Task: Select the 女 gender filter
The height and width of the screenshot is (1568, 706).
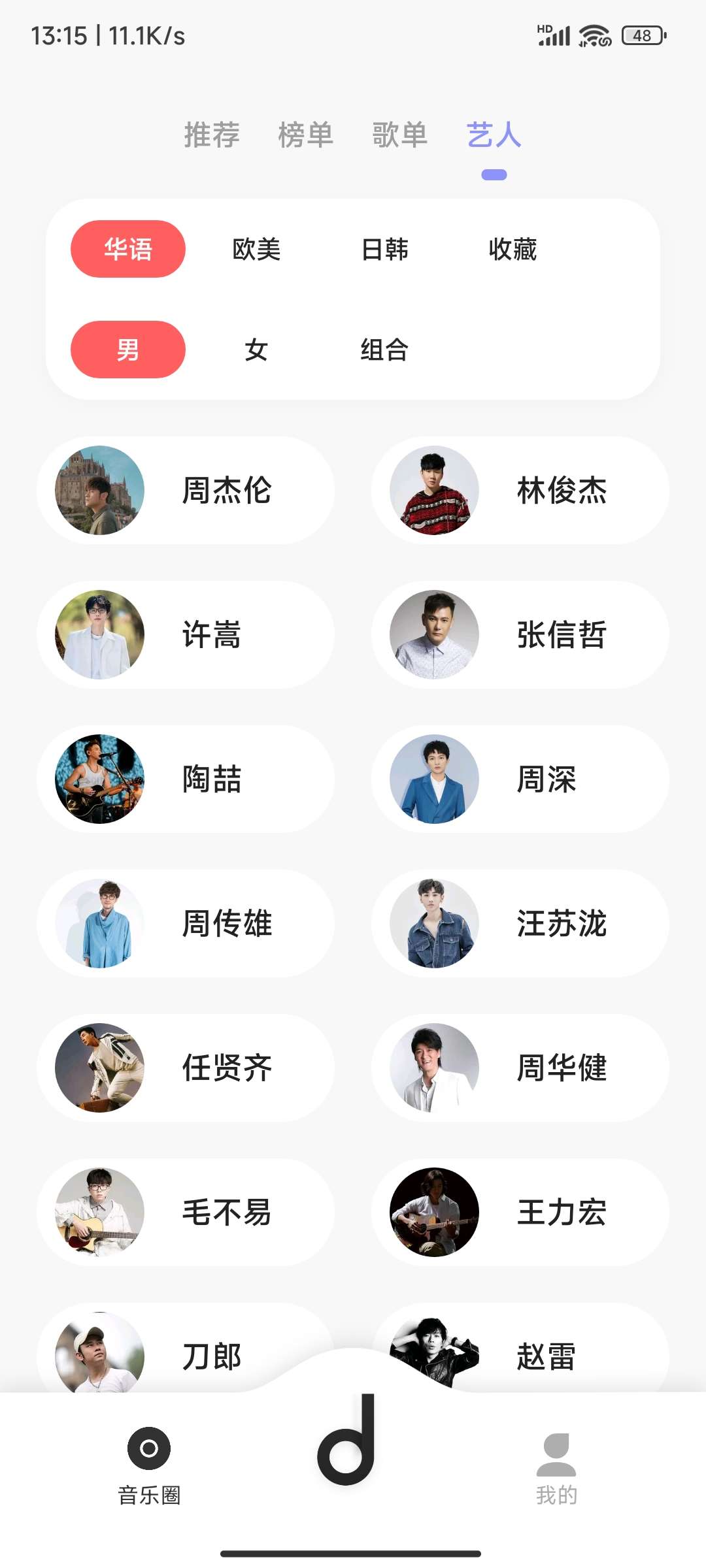Action: point(256,350)
